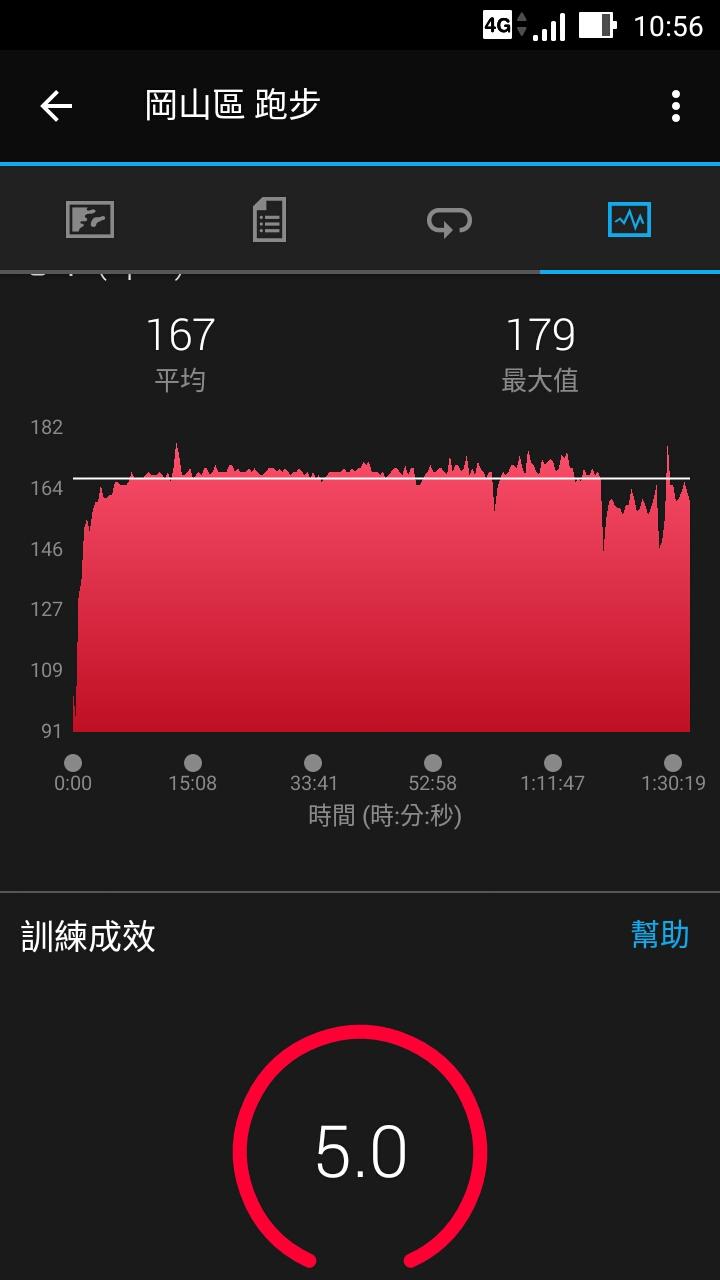Tap the 幫助 help link
Screen dimensions: 720x1280
660,935
